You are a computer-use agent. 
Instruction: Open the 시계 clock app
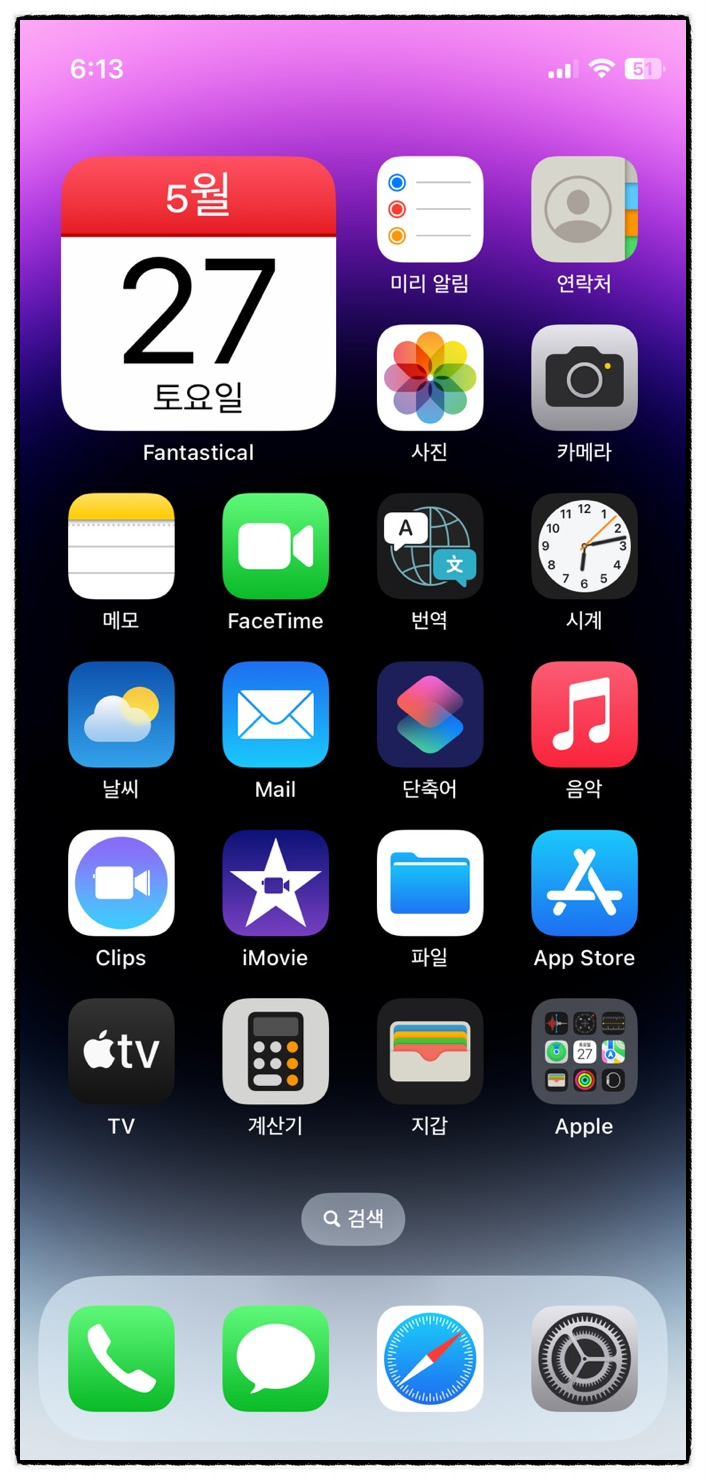pos(584,546)
